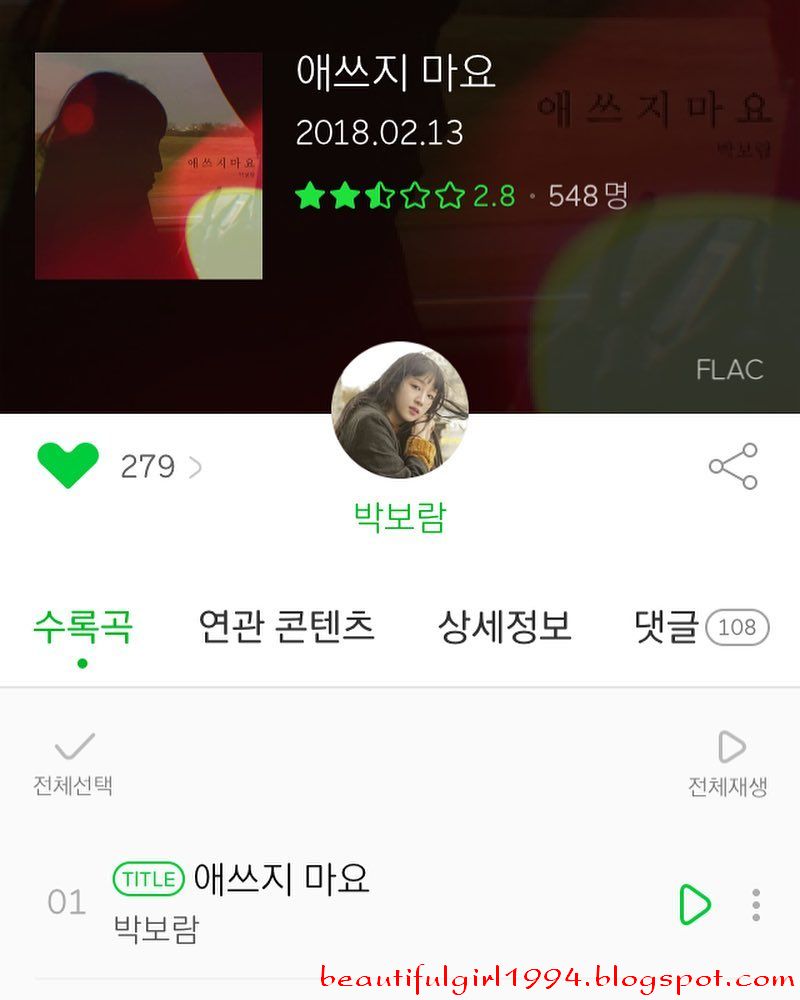The image size is (800, 1000).
Task: Like the album with the green heart
Action: [68, 465]
